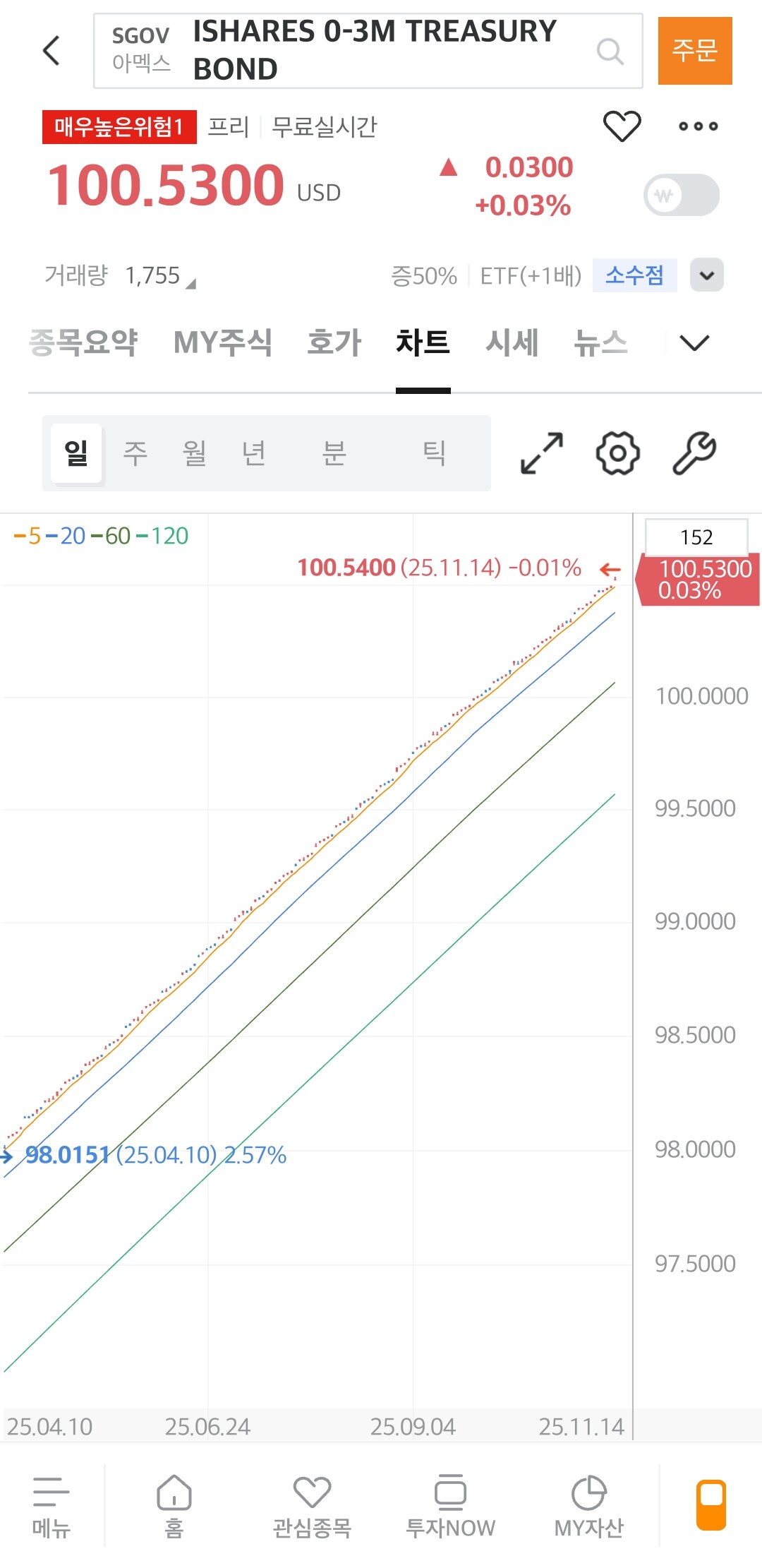Switch to the MY주식 tab
762x1568 pixels.
coord(222,342)
